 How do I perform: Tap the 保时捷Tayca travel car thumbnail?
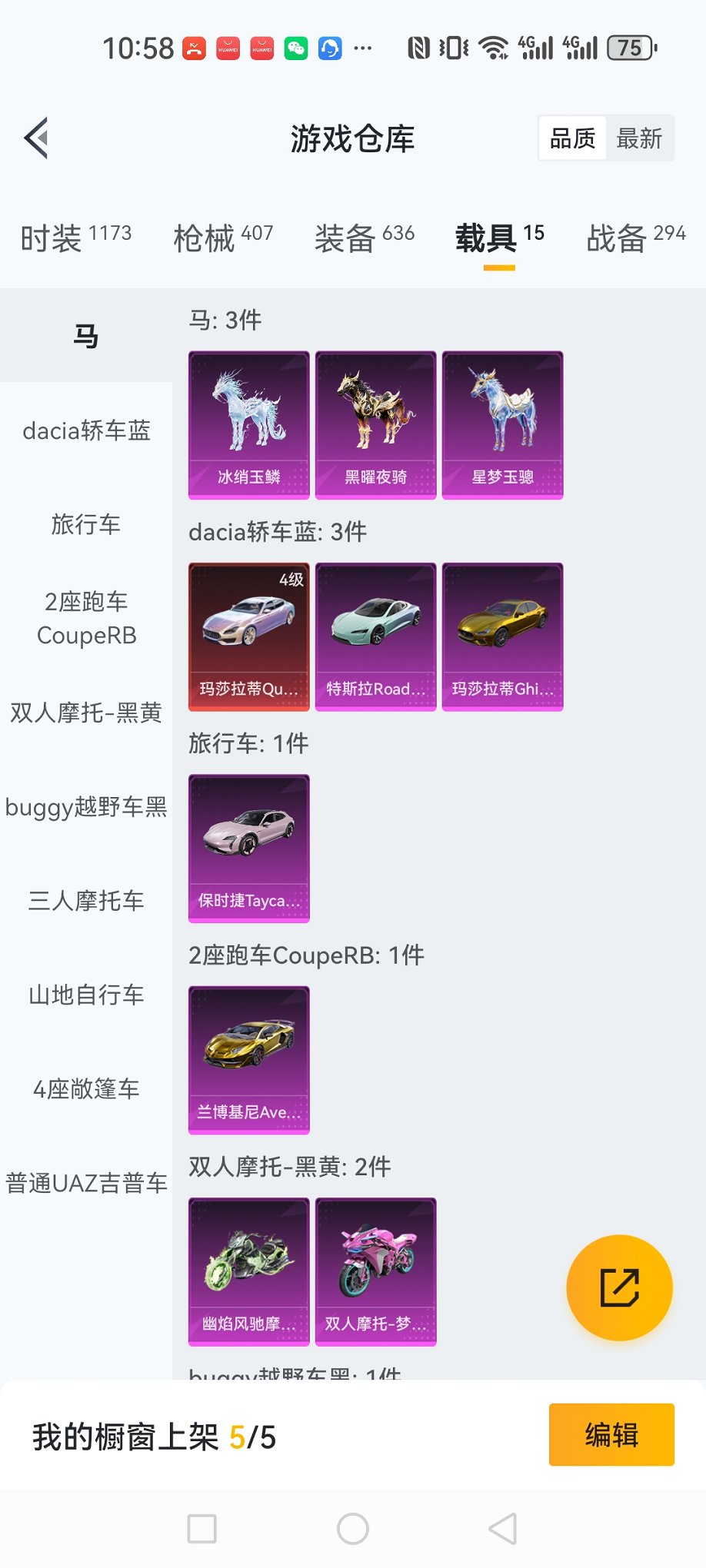click(x=248, y=848)
